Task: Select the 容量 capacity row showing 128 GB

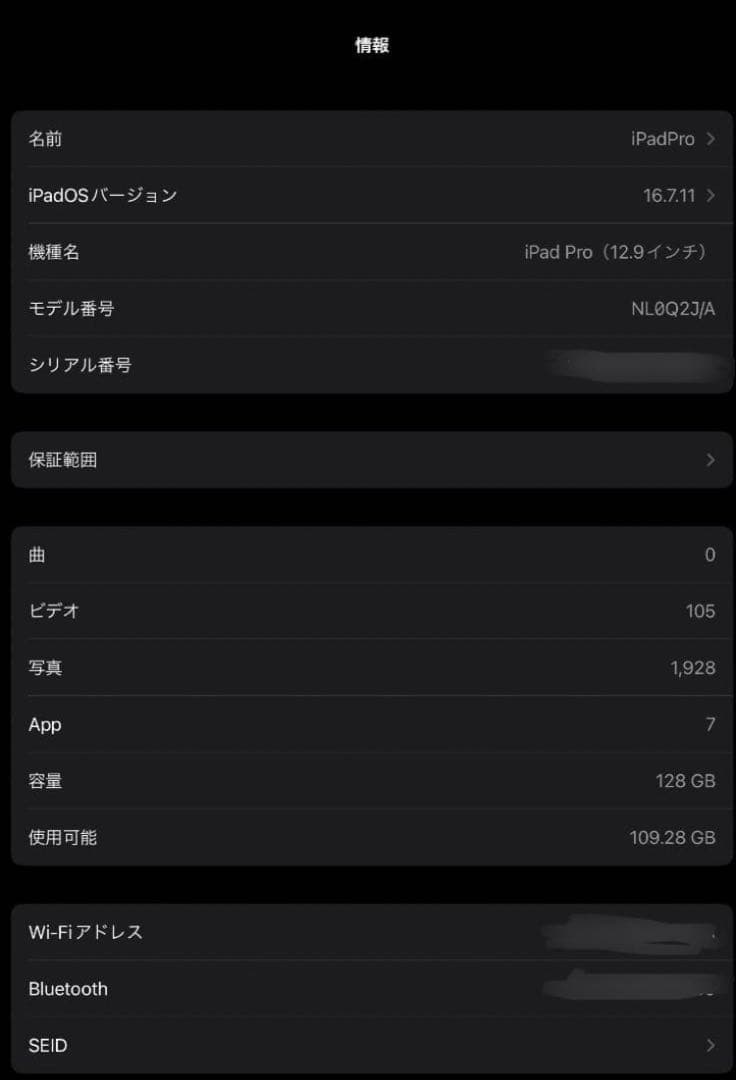Action: coord(370,781)
